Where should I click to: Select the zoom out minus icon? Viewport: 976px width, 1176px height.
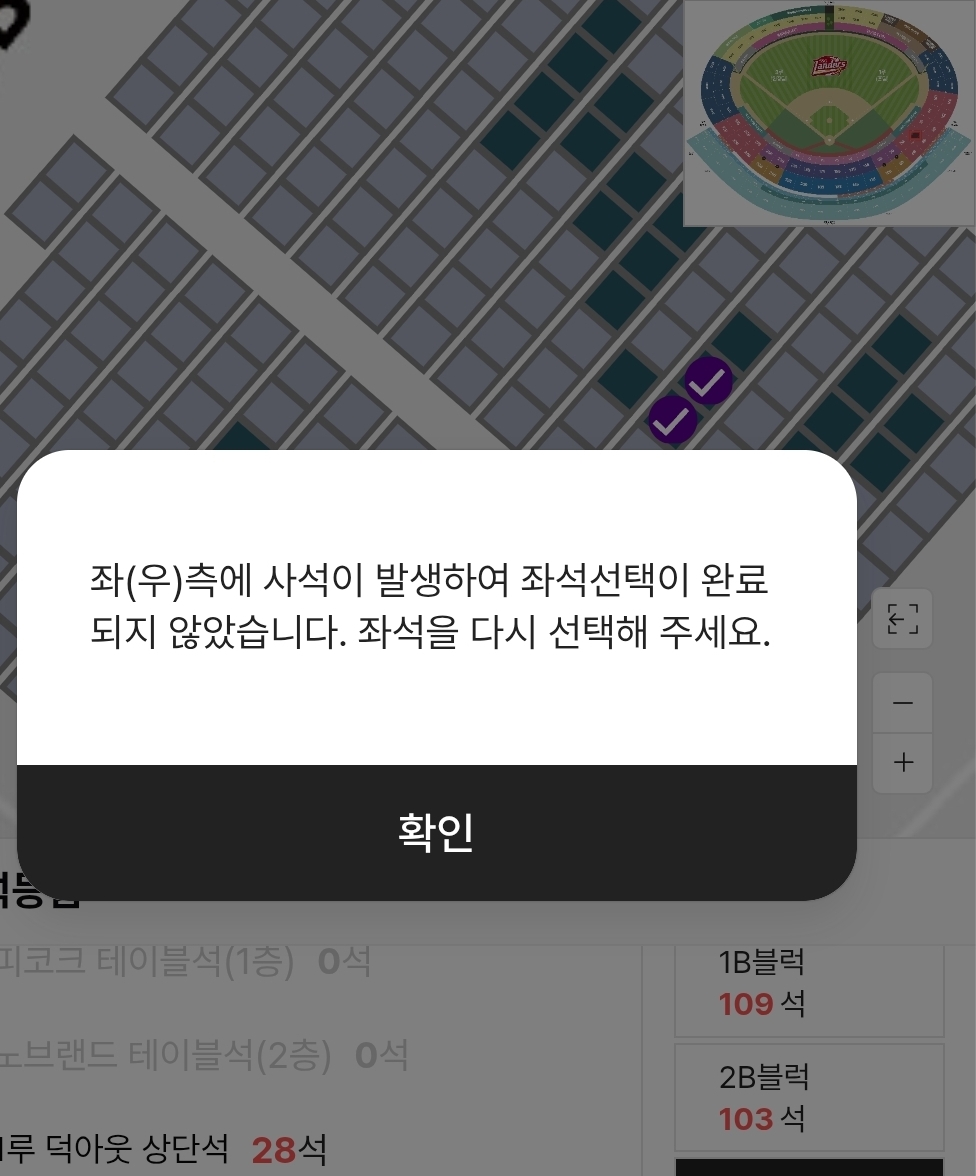[x=902, y=702]
